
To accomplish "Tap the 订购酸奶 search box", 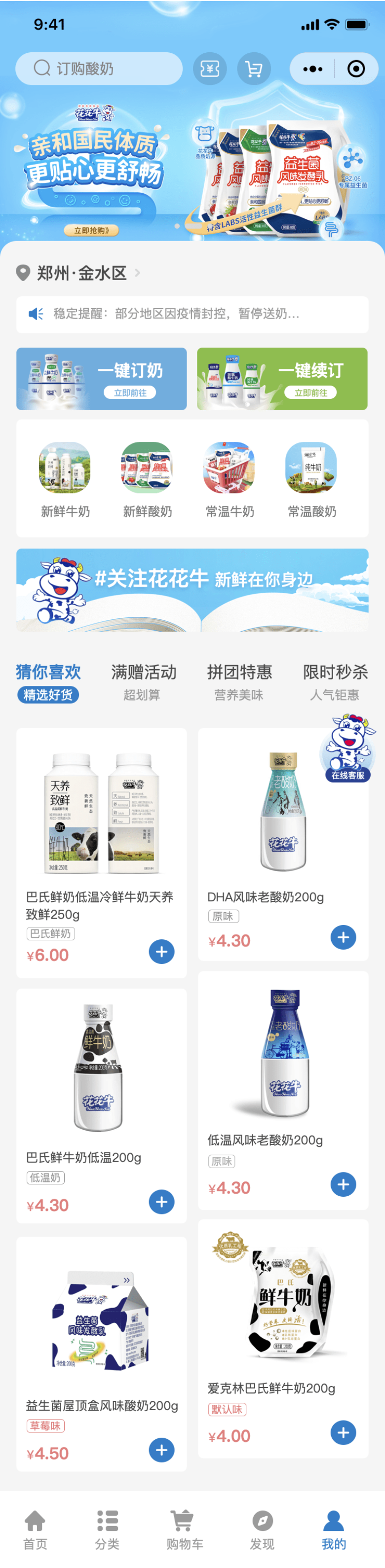I will pyautogui.click(x=98, y=69).
